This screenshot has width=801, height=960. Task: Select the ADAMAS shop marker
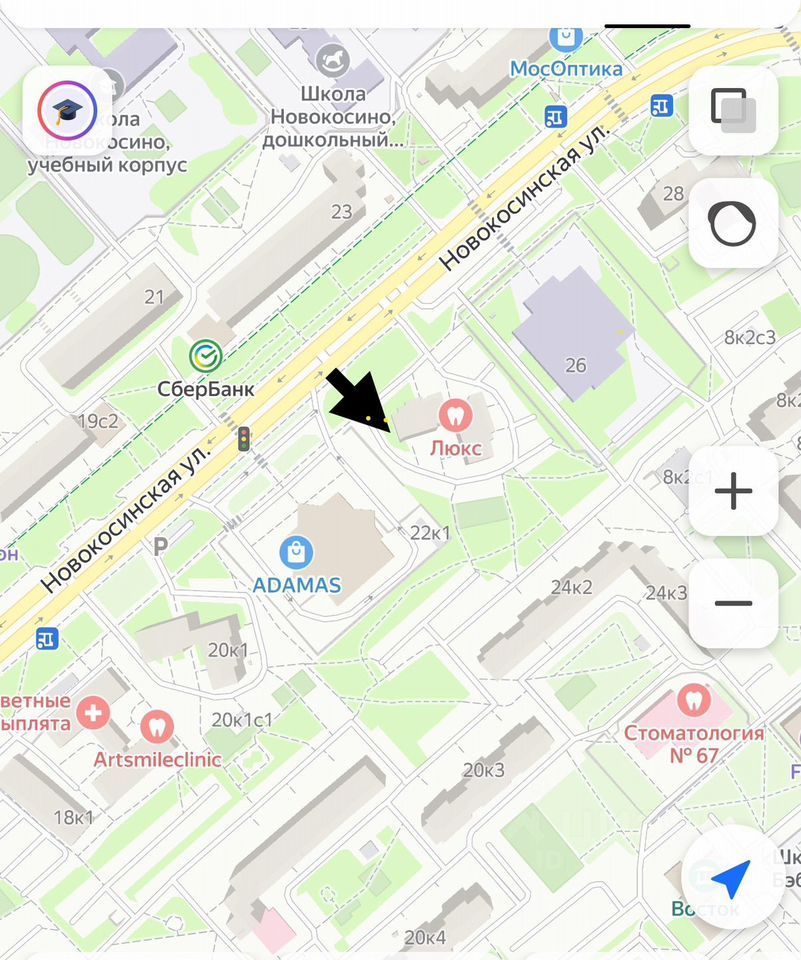coord(296,552)
